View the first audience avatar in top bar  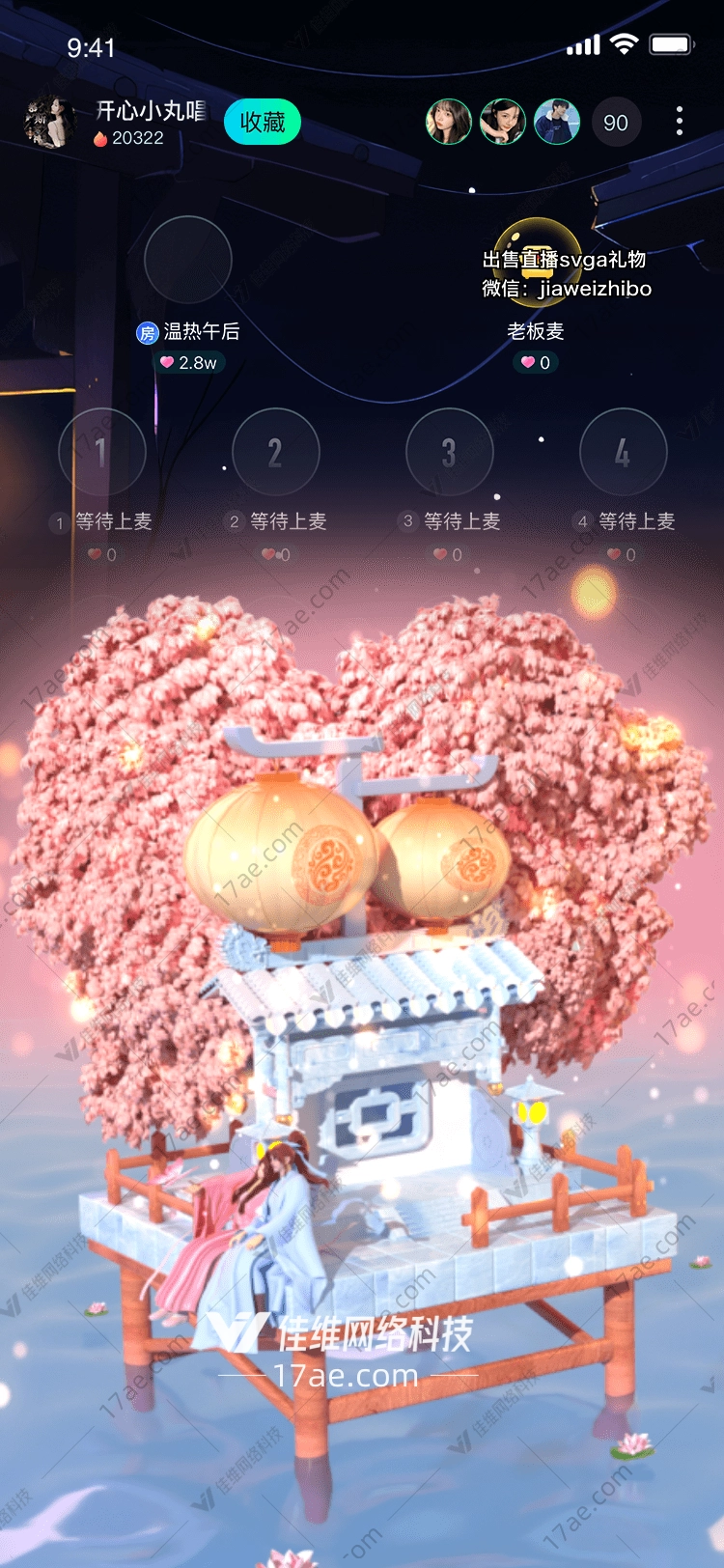[x=449, y=122]
